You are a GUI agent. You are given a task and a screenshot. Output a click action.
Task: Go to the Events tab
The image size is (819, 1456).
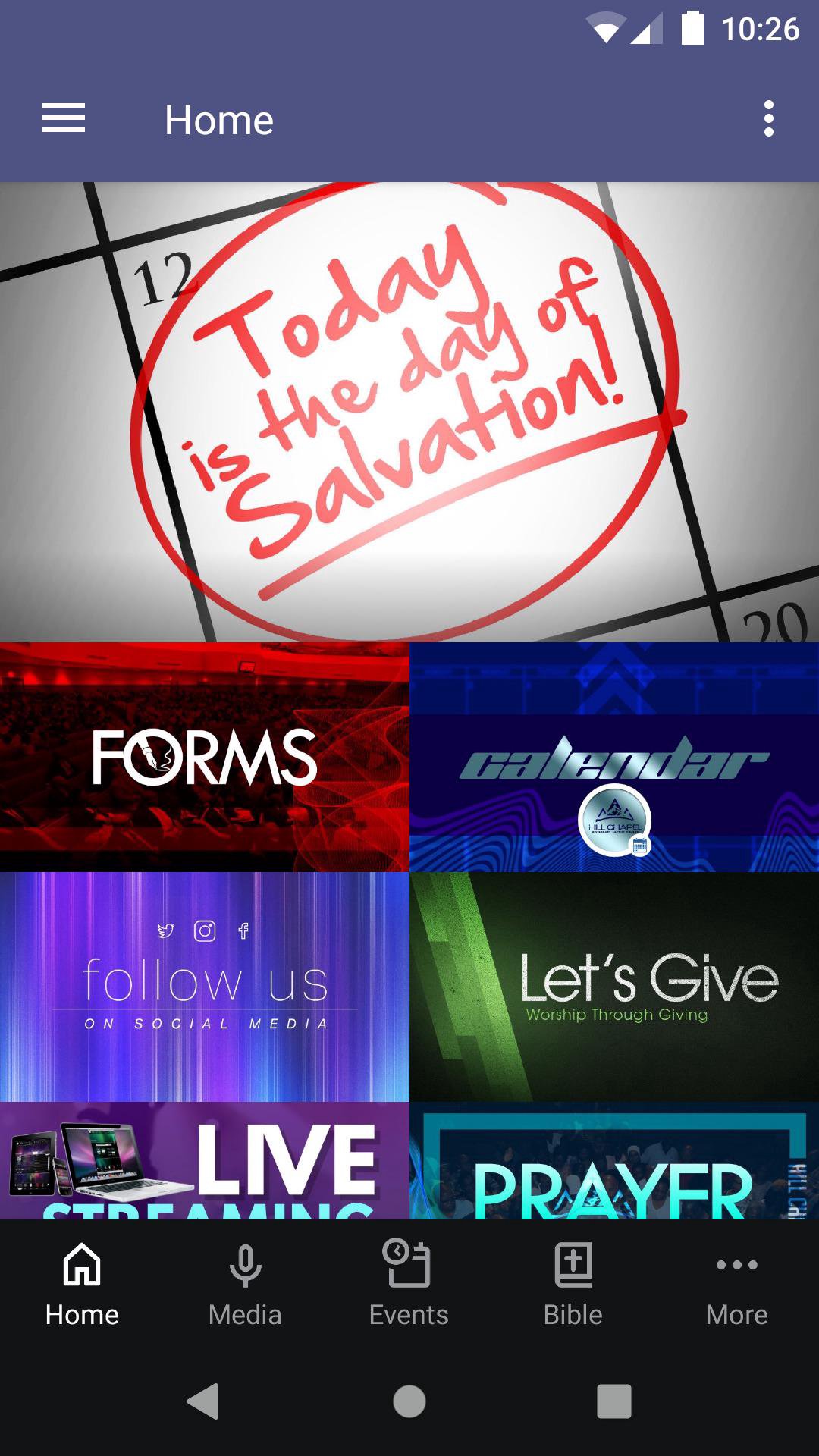pos(409,1283)
